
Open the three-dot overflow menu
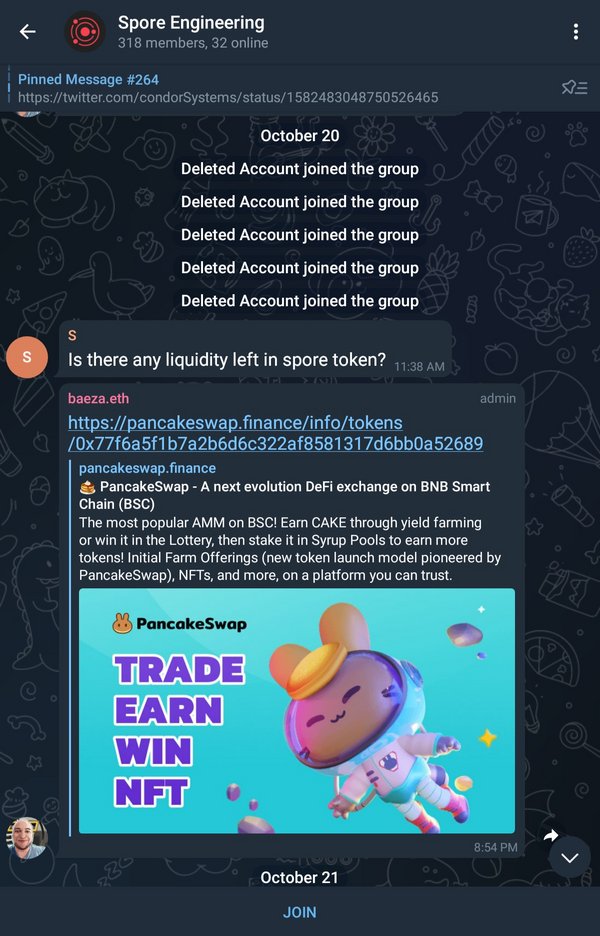pos(575,32)
